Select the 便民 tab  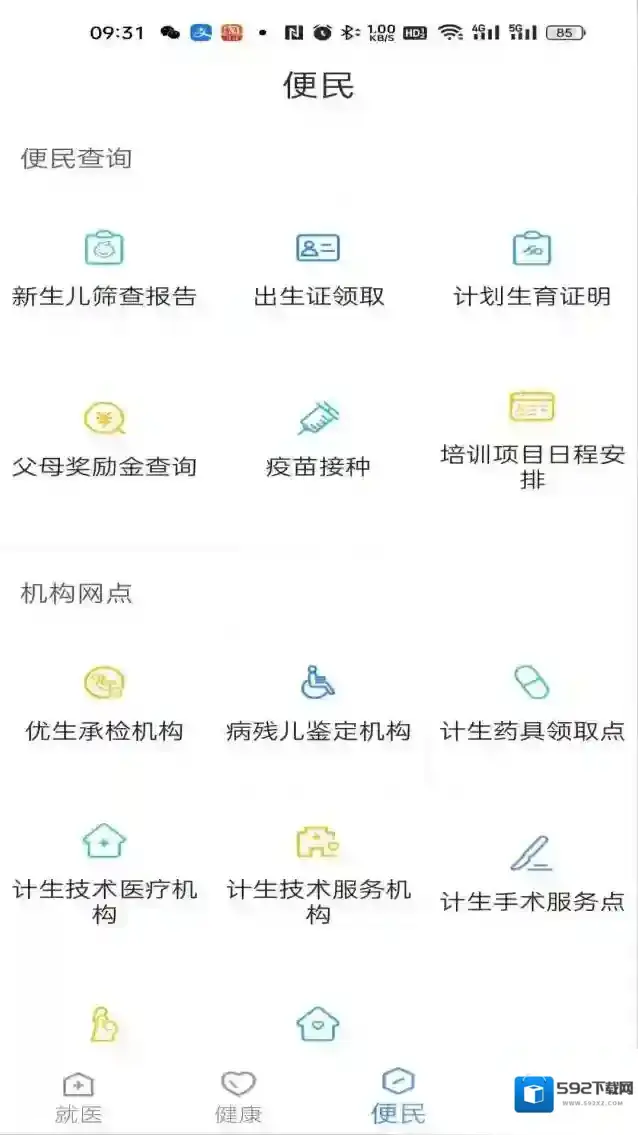point(398,1097)
